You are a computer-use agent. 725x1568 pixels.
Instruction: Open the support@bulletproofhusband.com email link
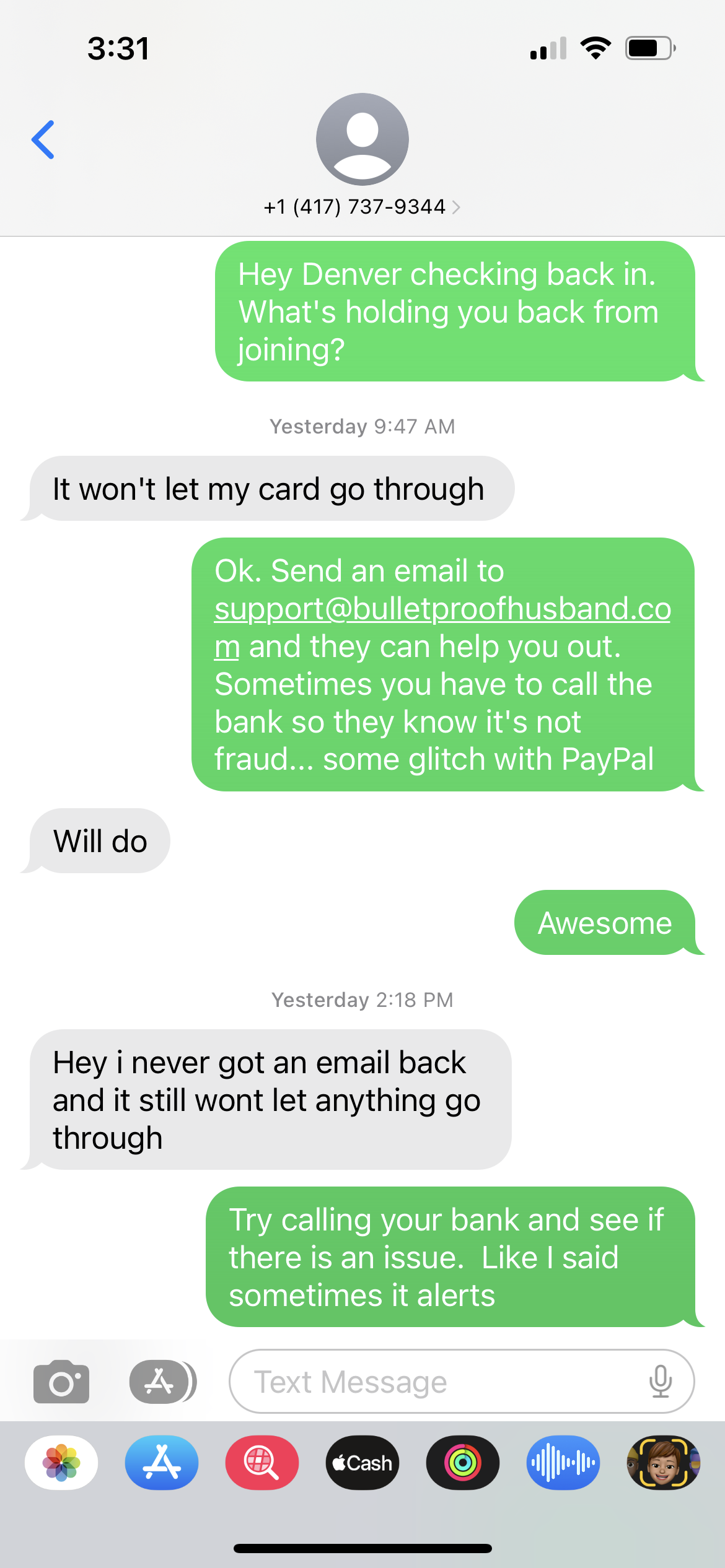pyautogui.click(x=442, y=609)
